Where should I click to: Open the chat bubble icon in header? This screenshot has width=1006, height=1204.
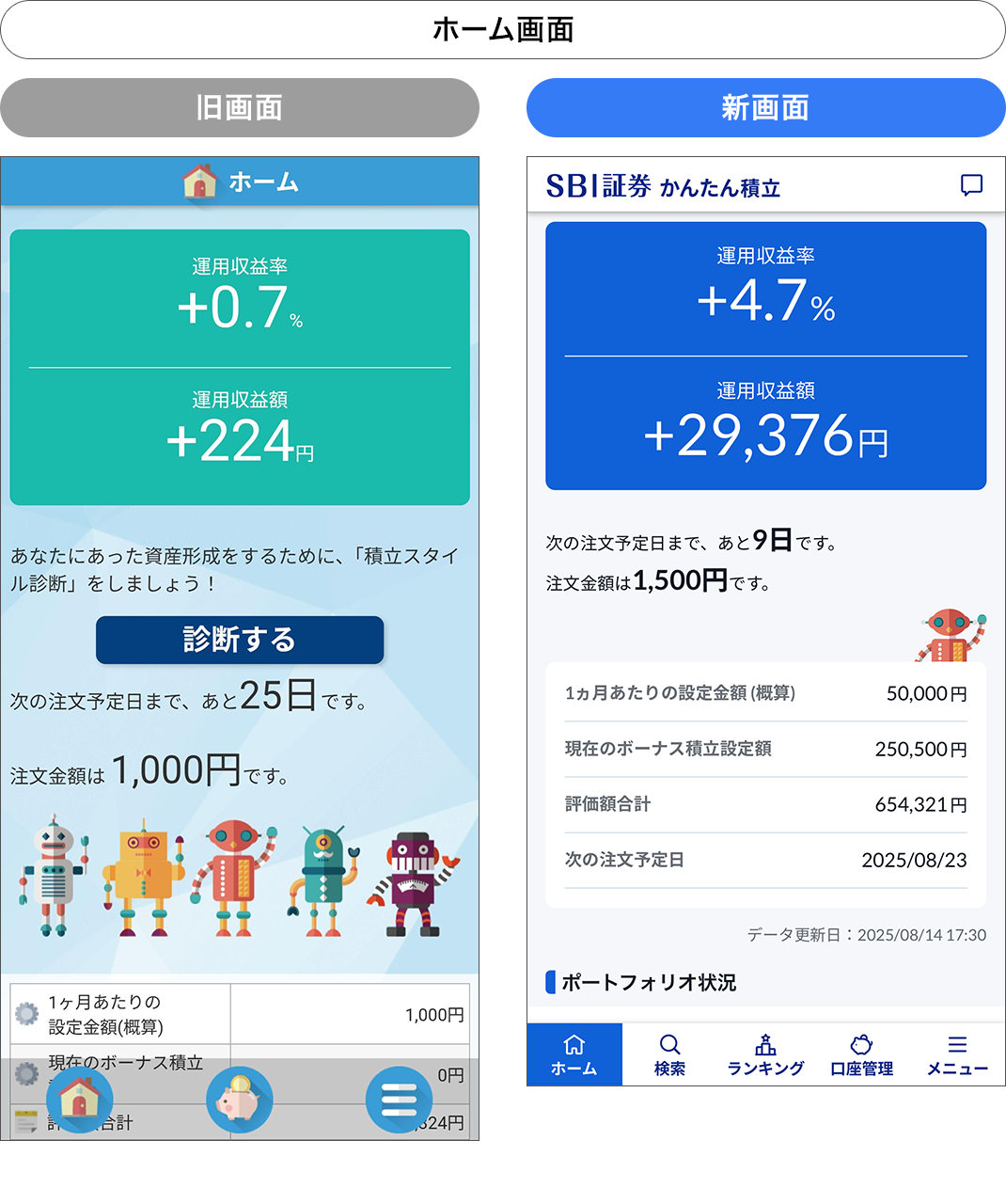click(x=969, y=185)
